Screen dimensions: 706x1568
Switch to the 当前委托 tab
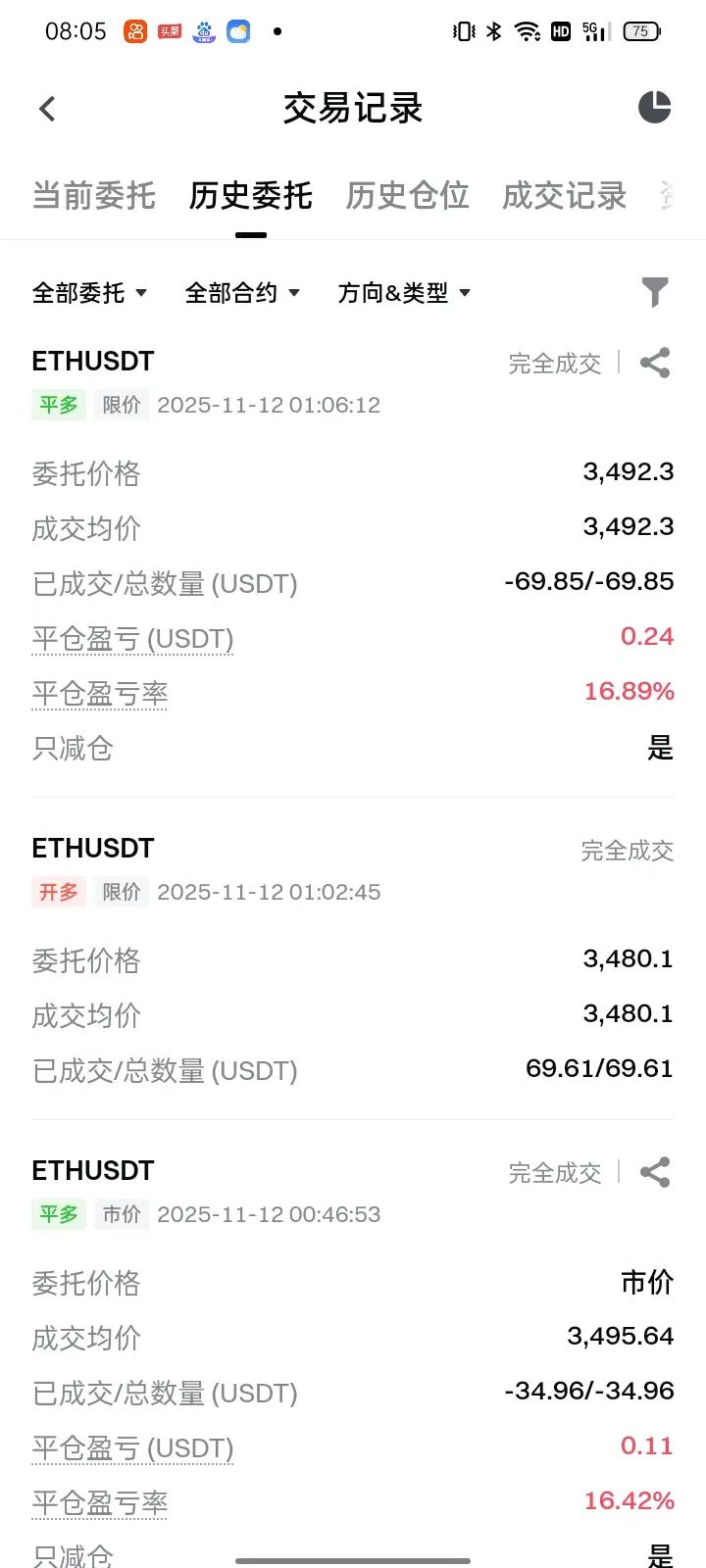[x=94, y=196]
